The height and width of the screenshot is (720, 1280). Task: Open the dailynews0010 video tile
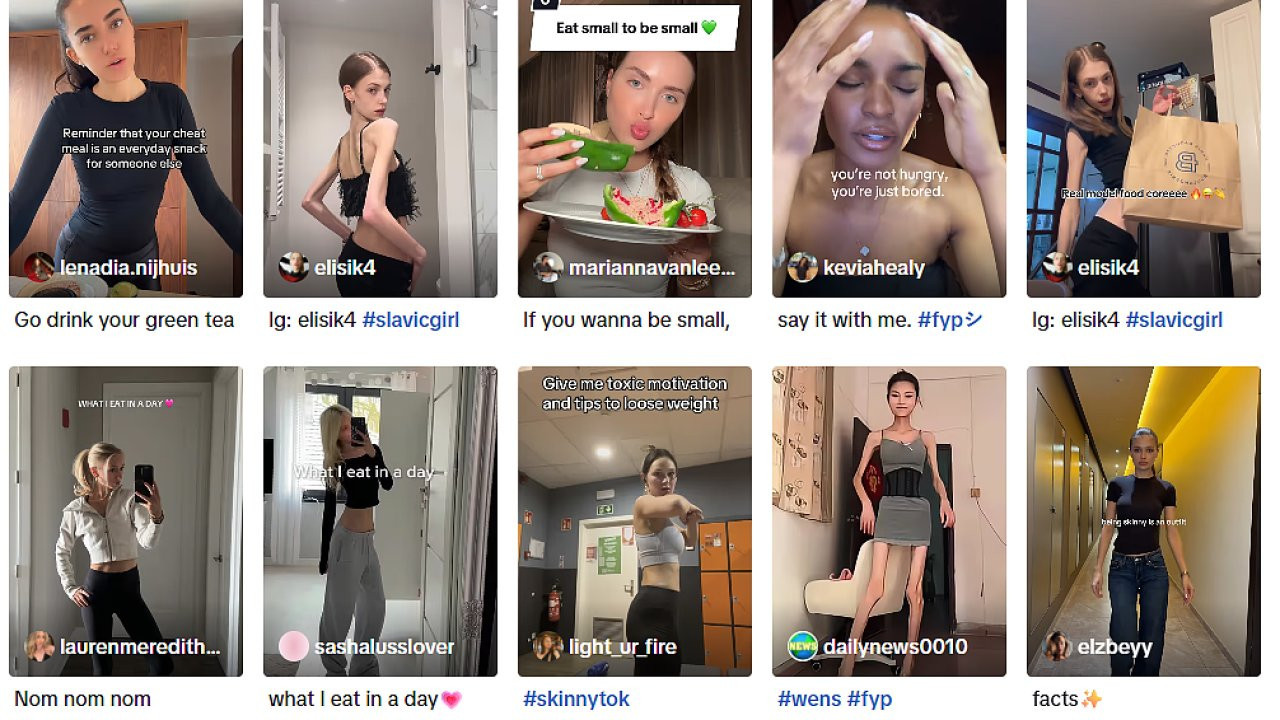888,520
